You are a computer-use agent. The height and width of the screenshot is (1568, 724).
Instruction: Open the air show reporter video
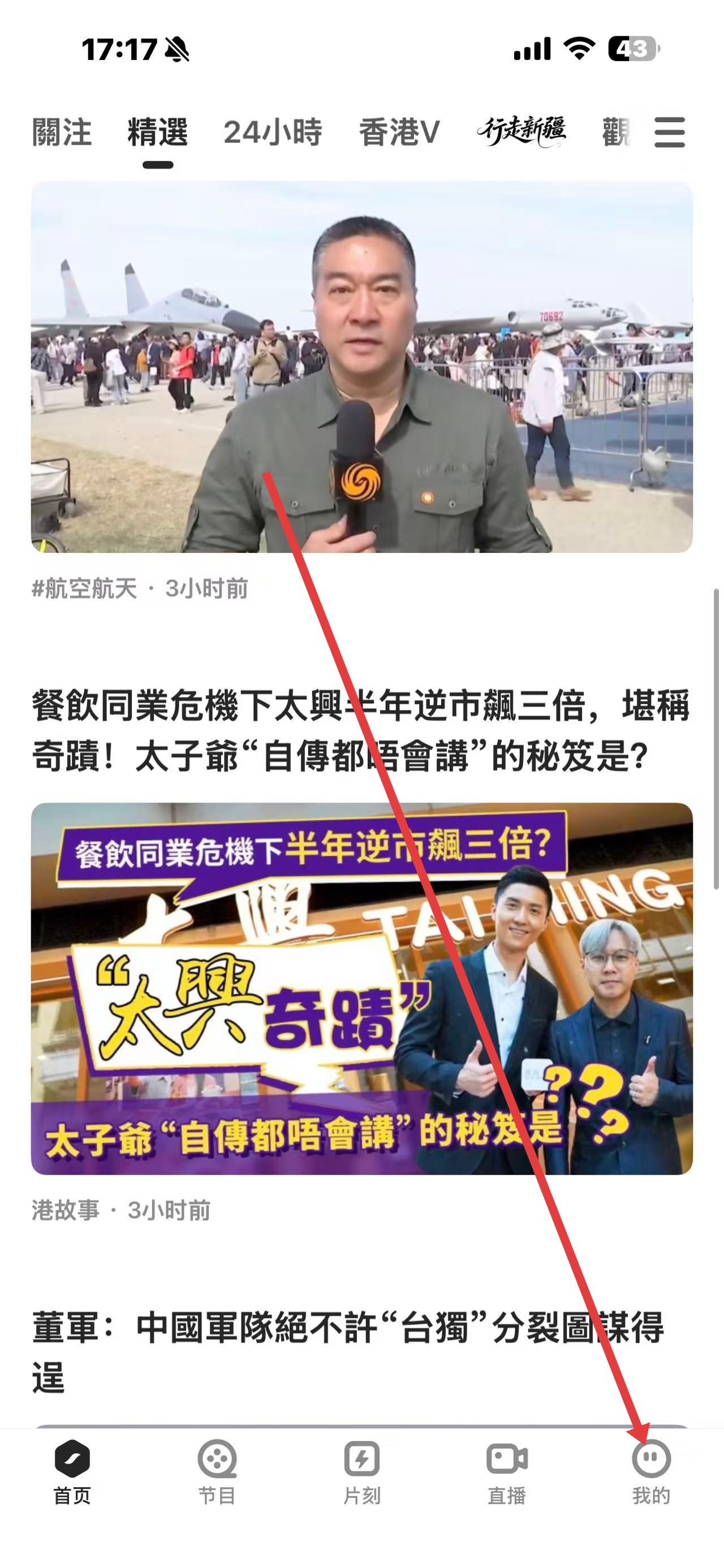coord(361,366)
